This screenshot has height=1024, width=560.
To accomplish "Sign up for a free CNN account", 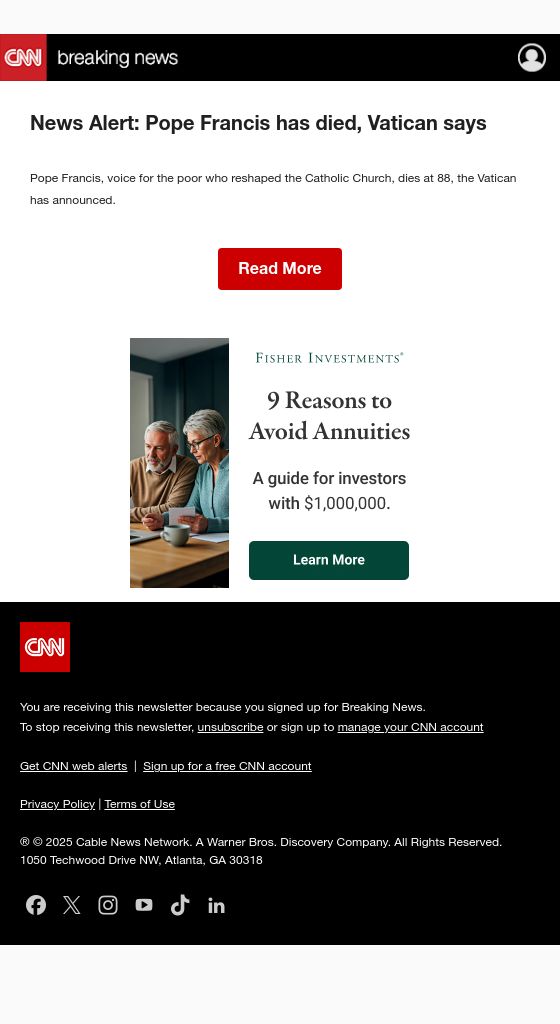I will (x=227, y=766).
